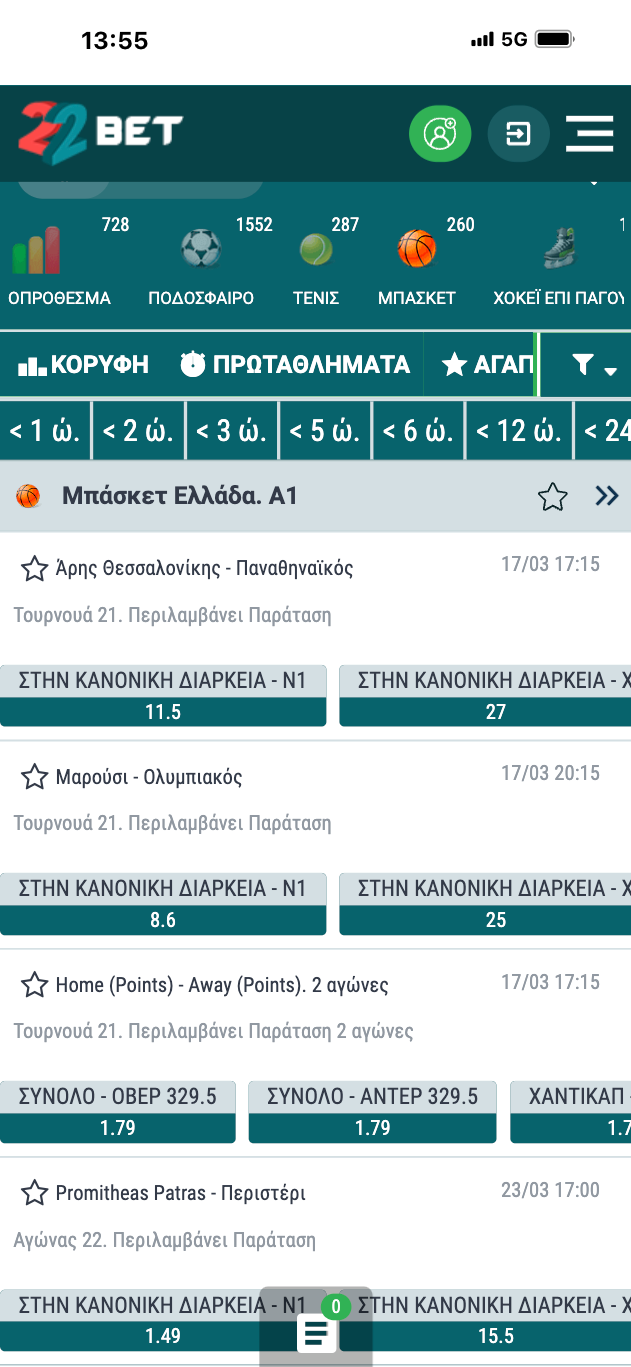This screenshot has height=1367, width=631.
Task: Open the hamburger menu
Action: coord(589,133)
